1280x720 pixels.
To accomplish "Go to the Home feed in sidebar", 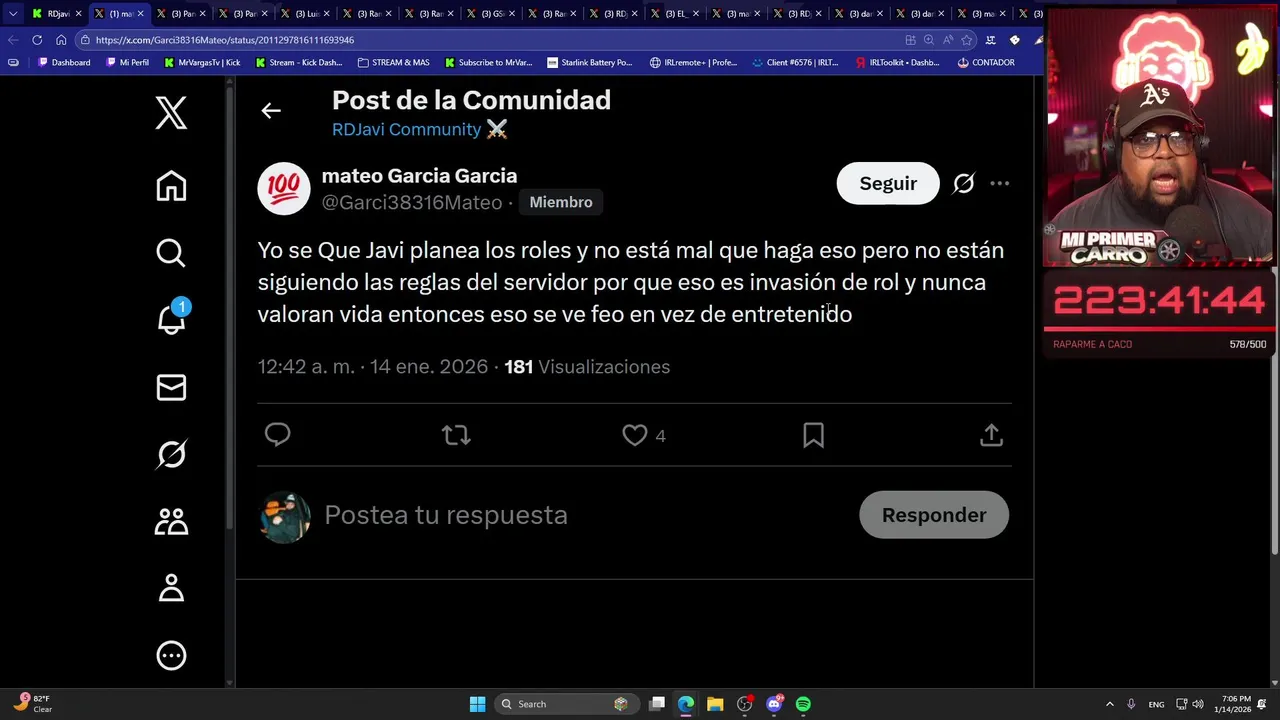I will [171, 186].
